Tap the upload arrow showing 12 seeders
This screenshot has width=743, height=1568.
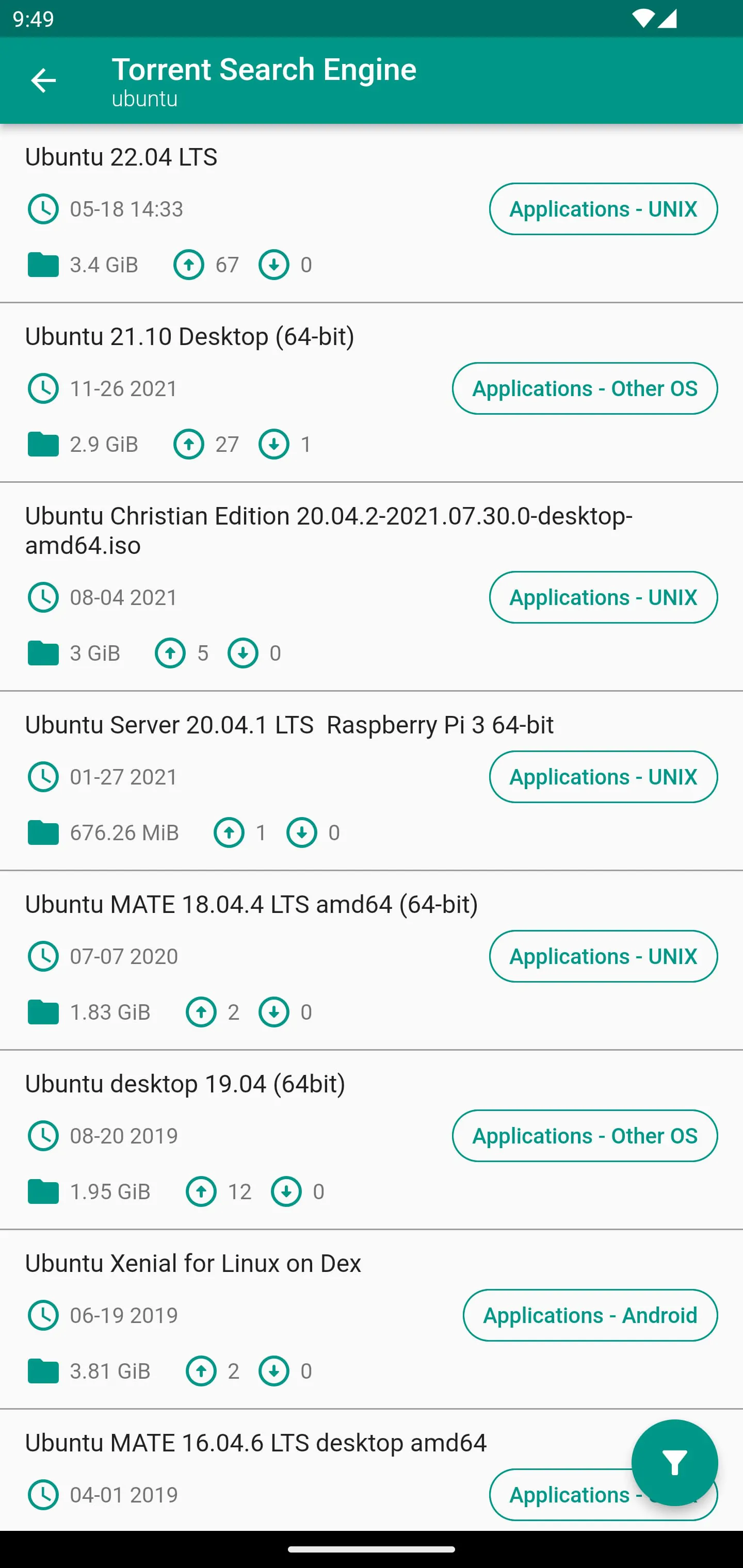pos(201,1191)
